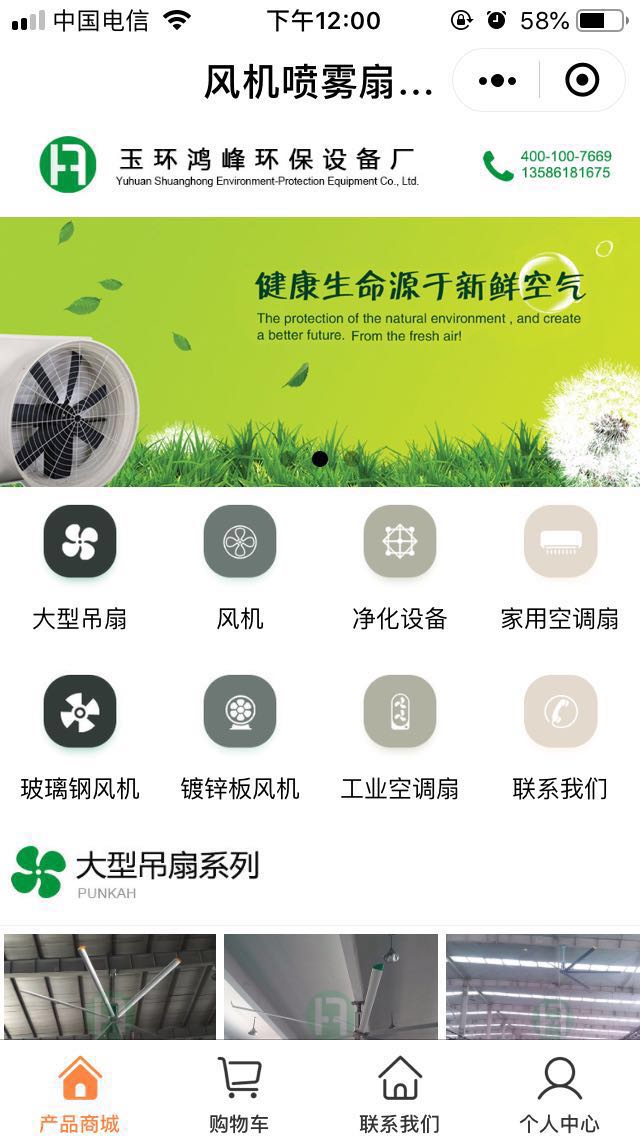This screenshot has height=1136, width=640.
Task: Switch to the 联系我们 bottom tab
Action: tap(399, 1095)
